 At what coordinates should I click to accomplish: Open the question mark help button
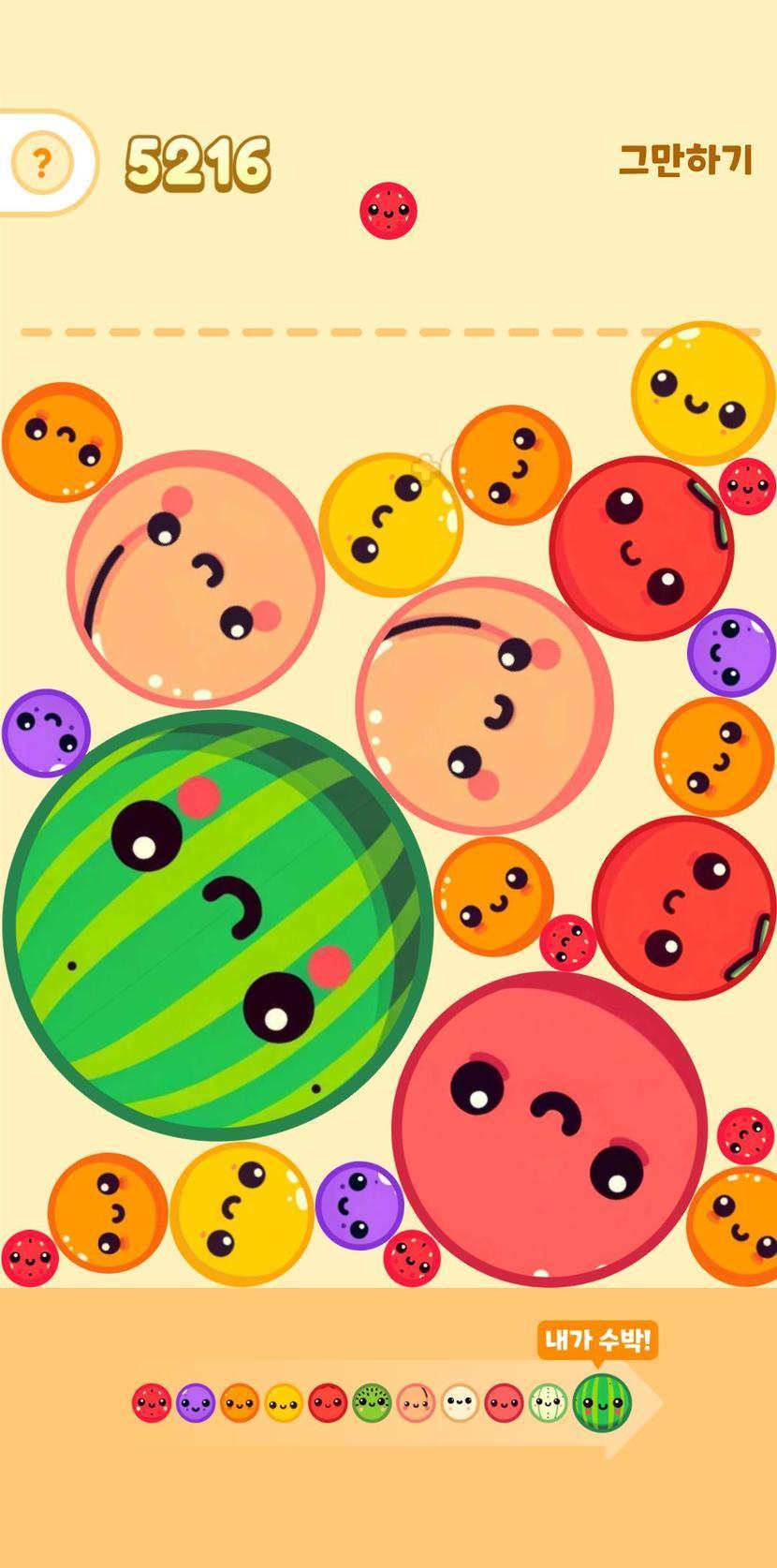tap(41, 164)
